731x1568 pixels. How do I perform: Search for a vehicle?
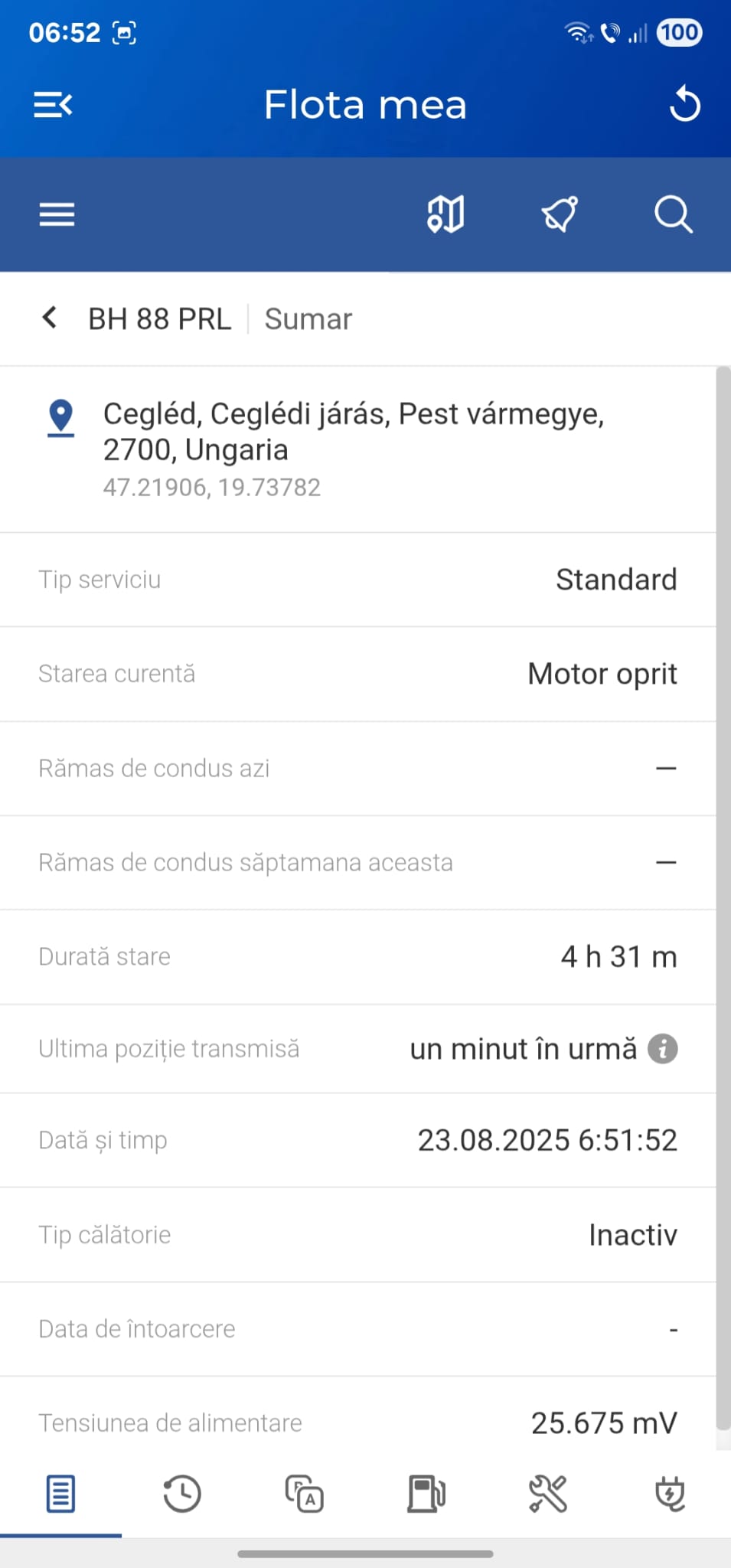coord(673,214)
